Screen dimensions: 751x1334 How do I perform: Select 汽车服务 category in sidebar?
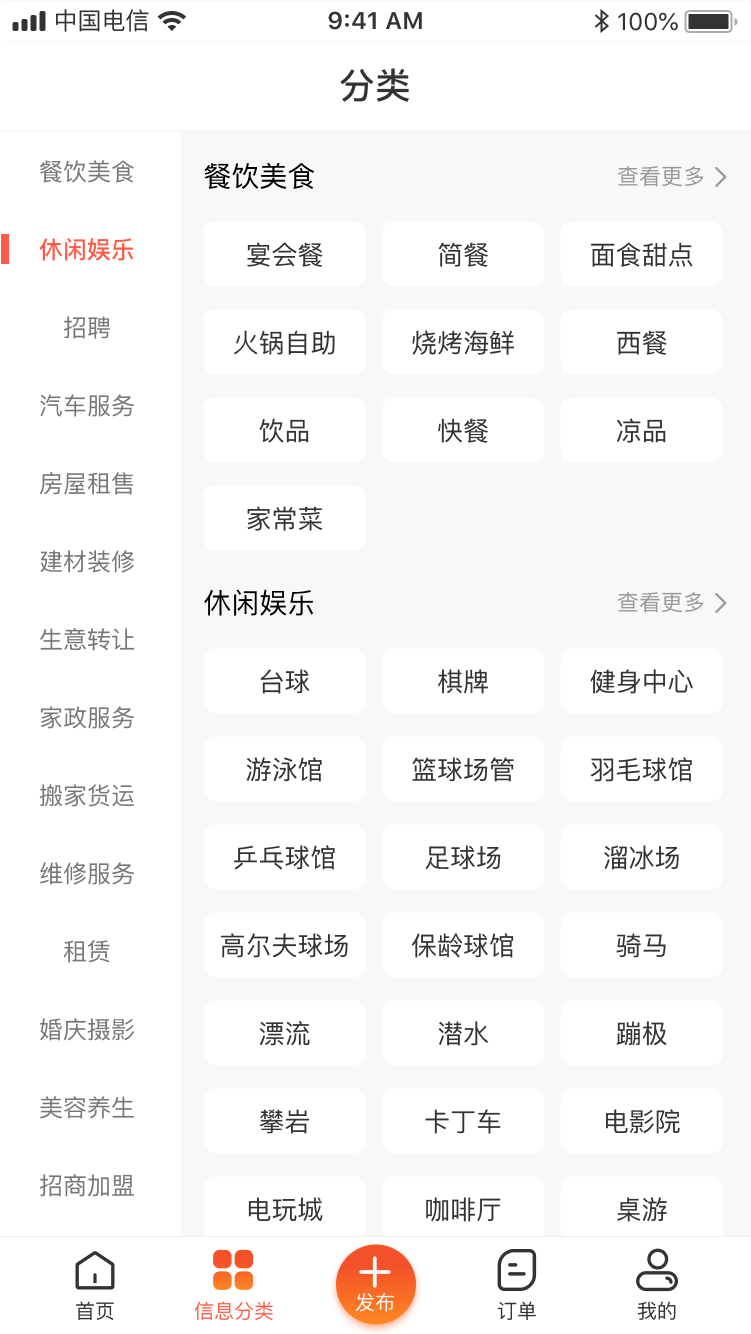coord(87,406)
